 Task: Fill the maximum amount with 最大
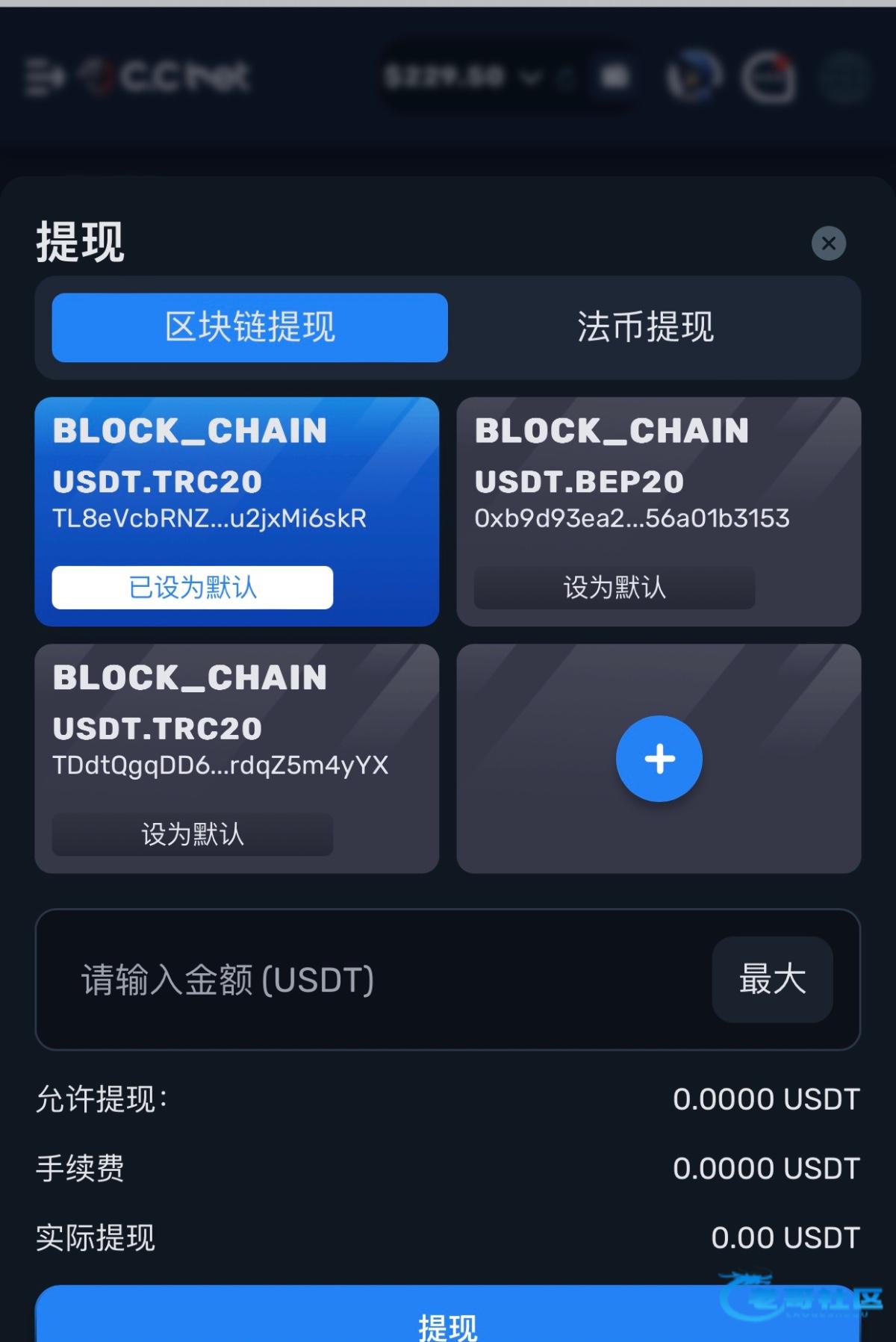pyautogui.click(x=772, y=979)
